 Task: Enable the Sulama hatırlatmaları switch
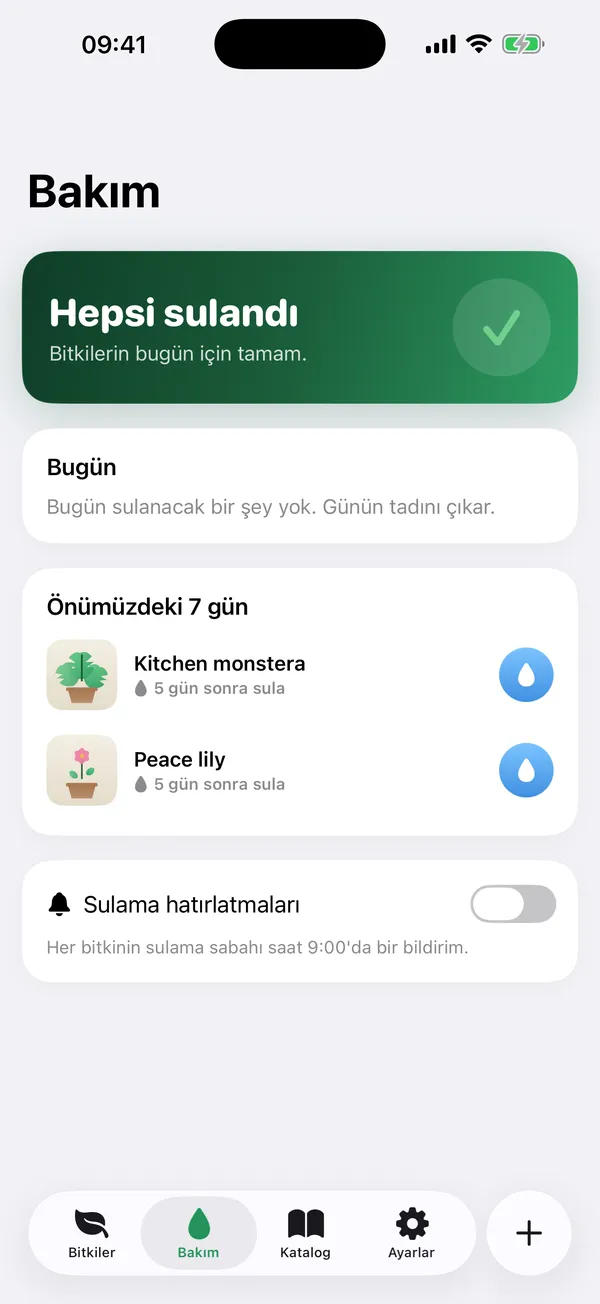513,904
